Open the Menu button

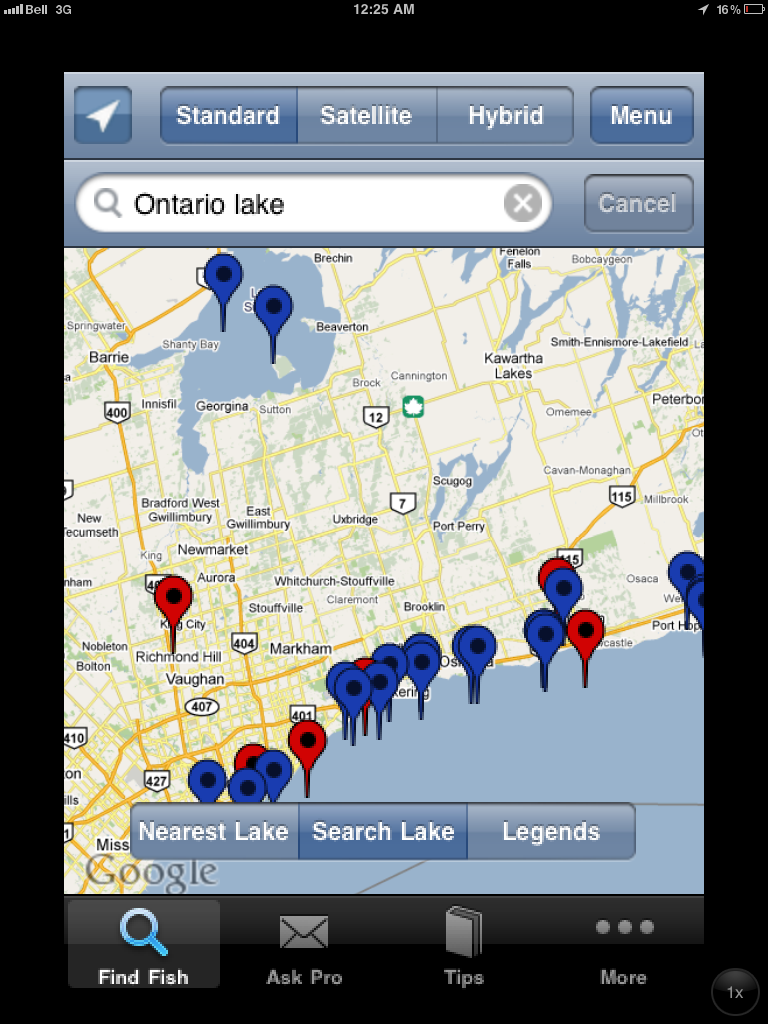tap(641, 116)
